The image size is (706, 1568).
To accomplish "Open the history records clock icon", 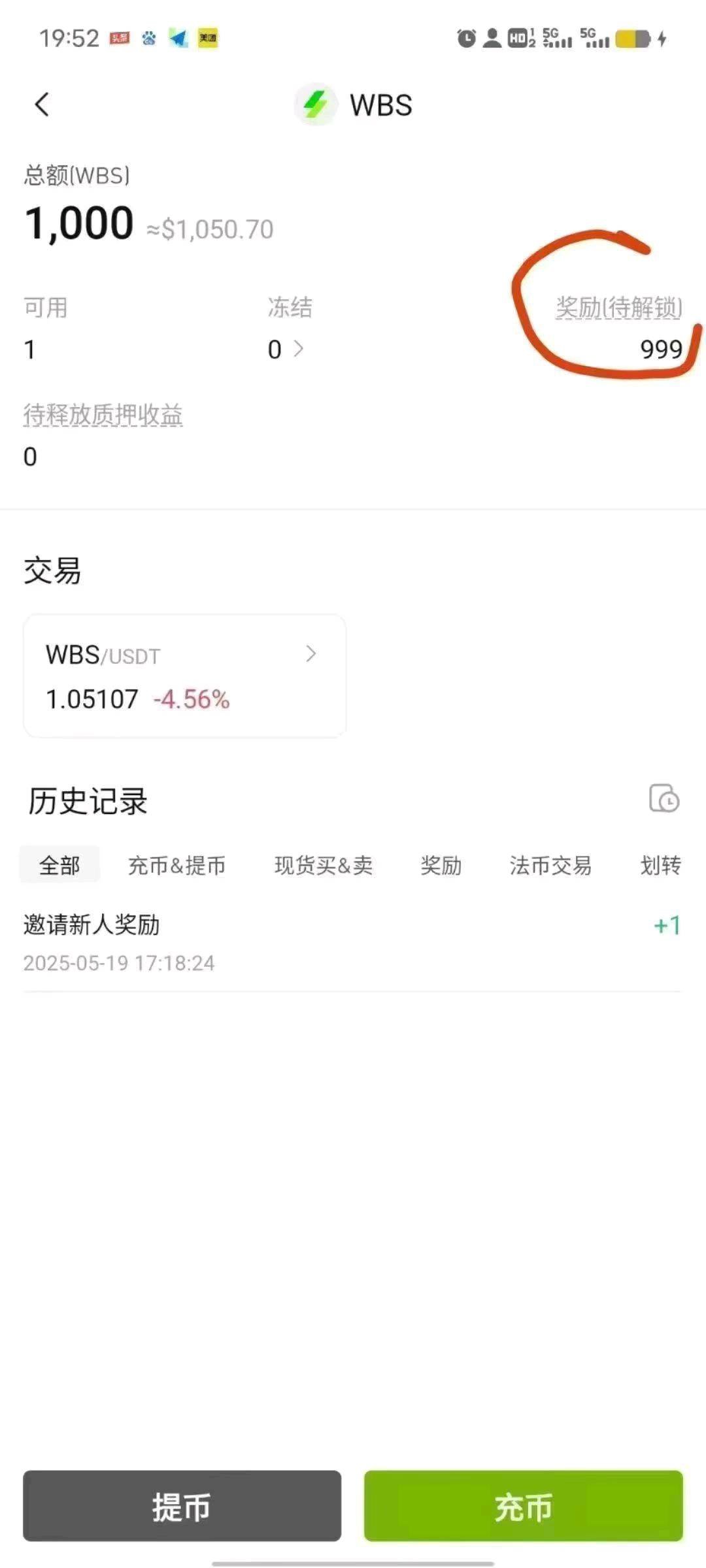I will pyautogui.click(x=664, y=799).
